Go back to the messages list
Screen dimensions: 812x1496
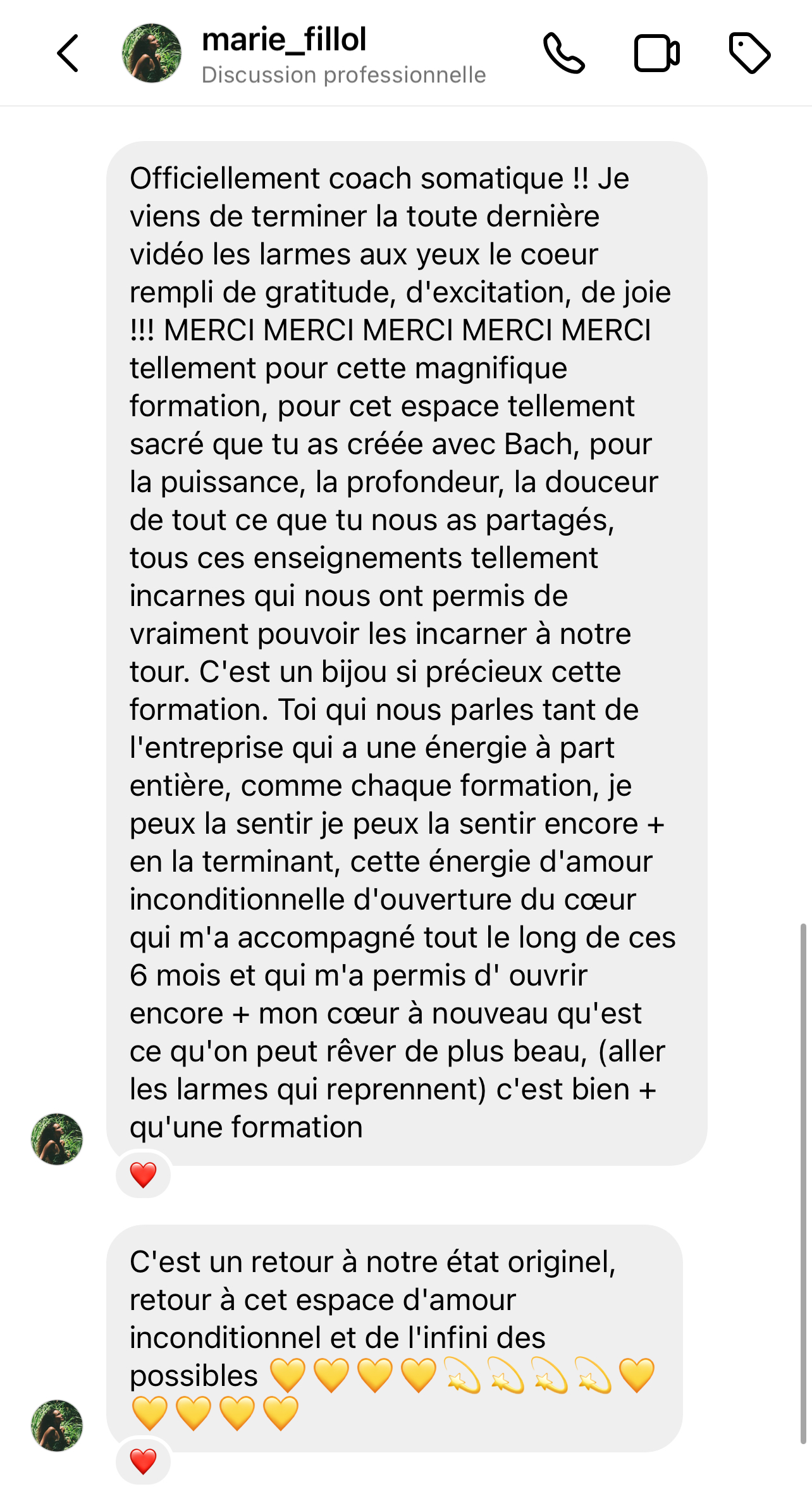point(68,53)
